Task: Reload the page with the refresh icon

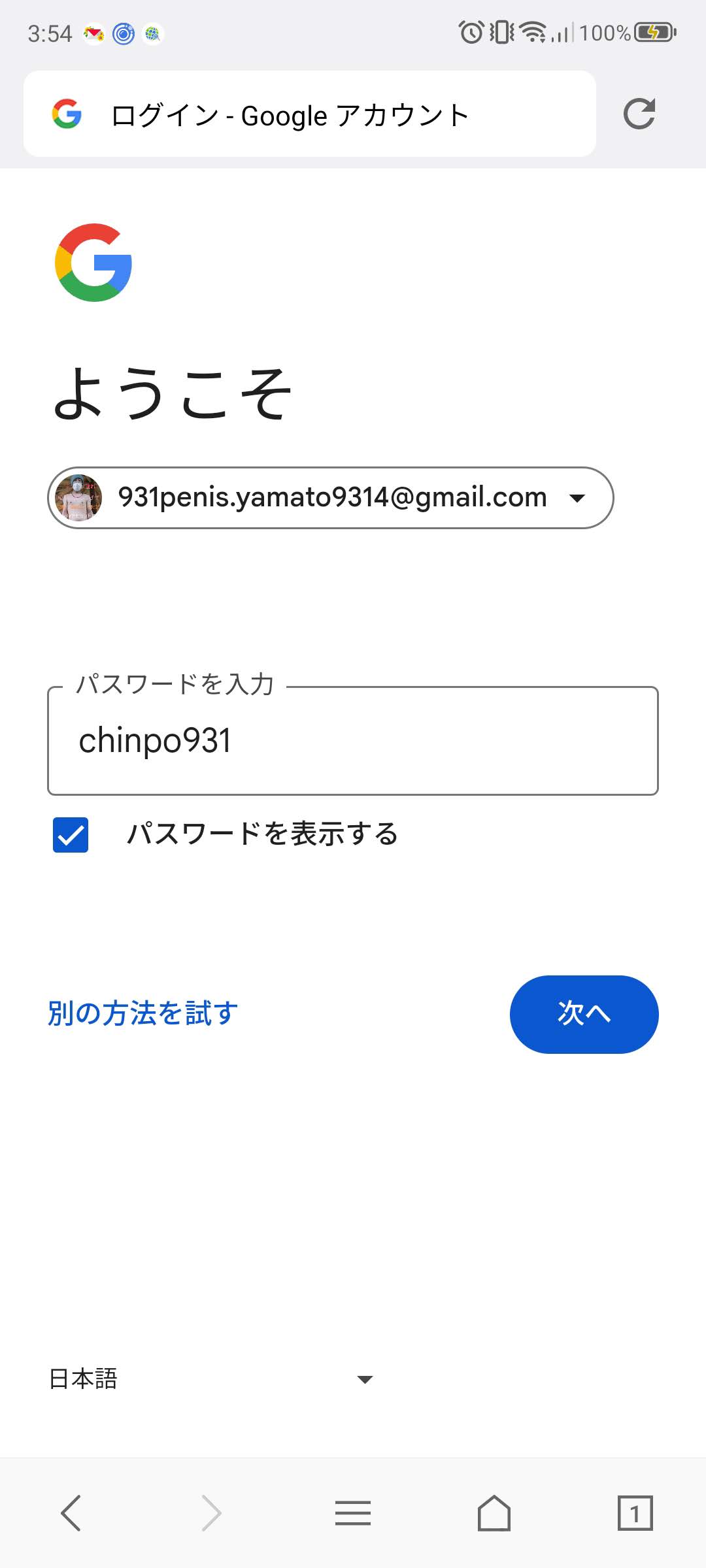Action: point(639,114)
